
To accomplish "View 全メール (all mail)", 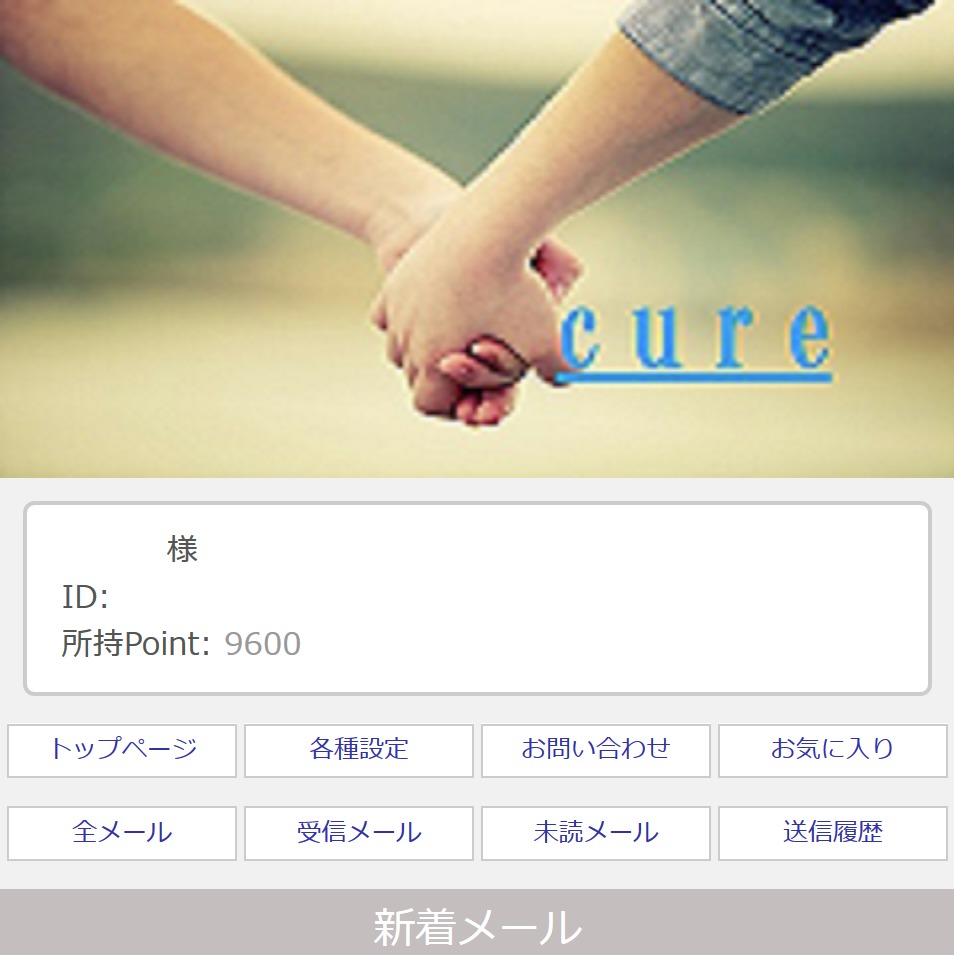I will click(x=122, y=833).
